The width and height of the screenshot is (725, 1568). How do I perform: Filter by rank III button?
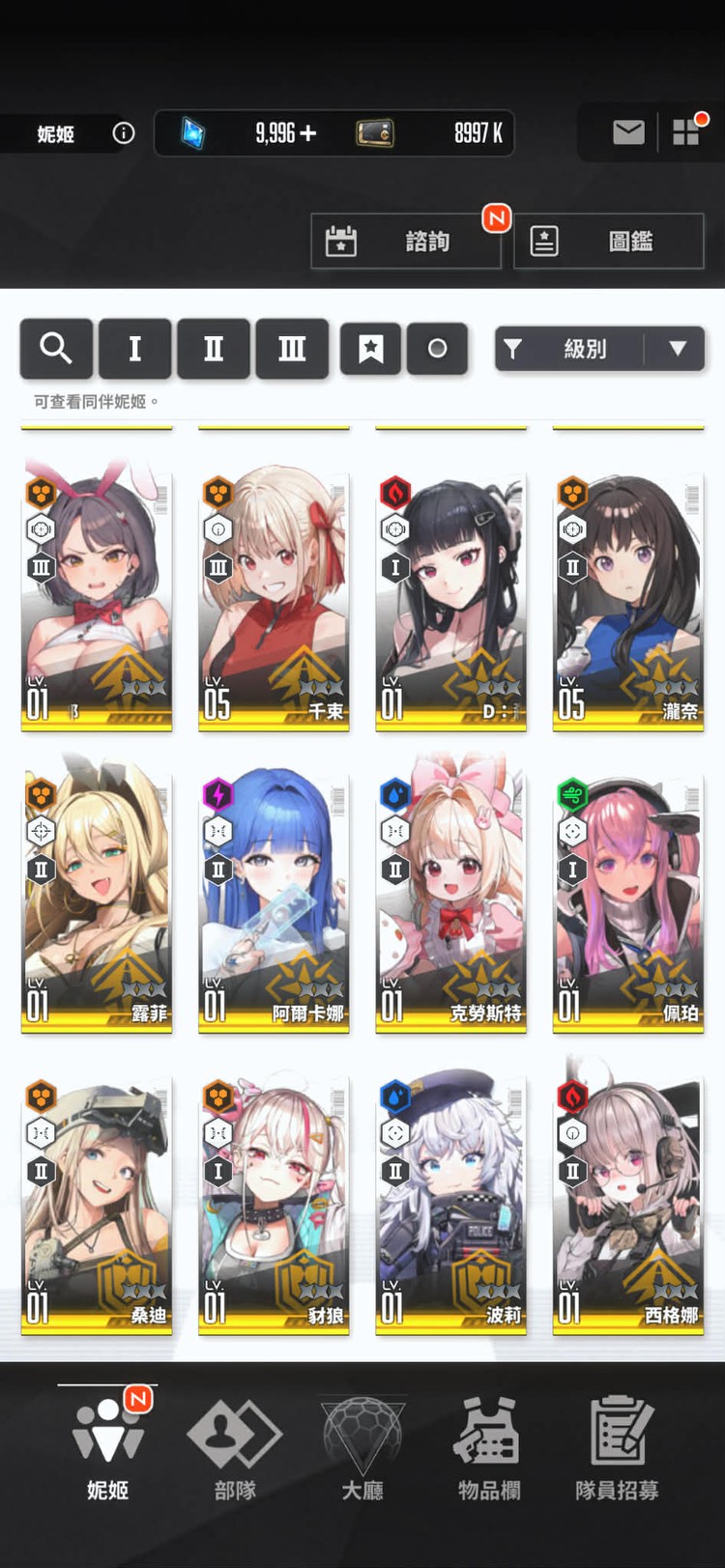[x=292, y=349]
